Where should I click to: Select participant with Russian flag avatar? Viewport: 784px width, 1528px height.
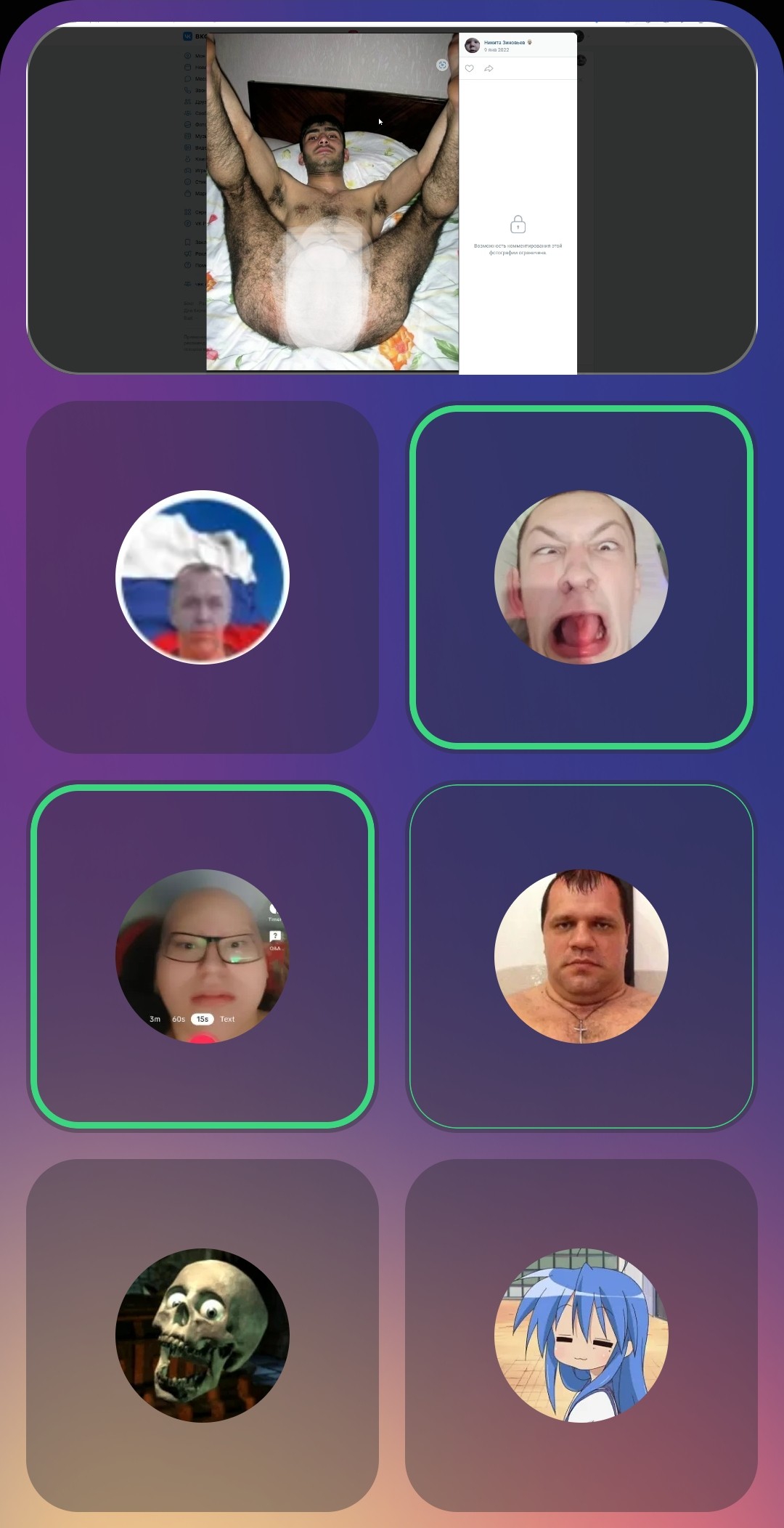click(x=203, y=577)
